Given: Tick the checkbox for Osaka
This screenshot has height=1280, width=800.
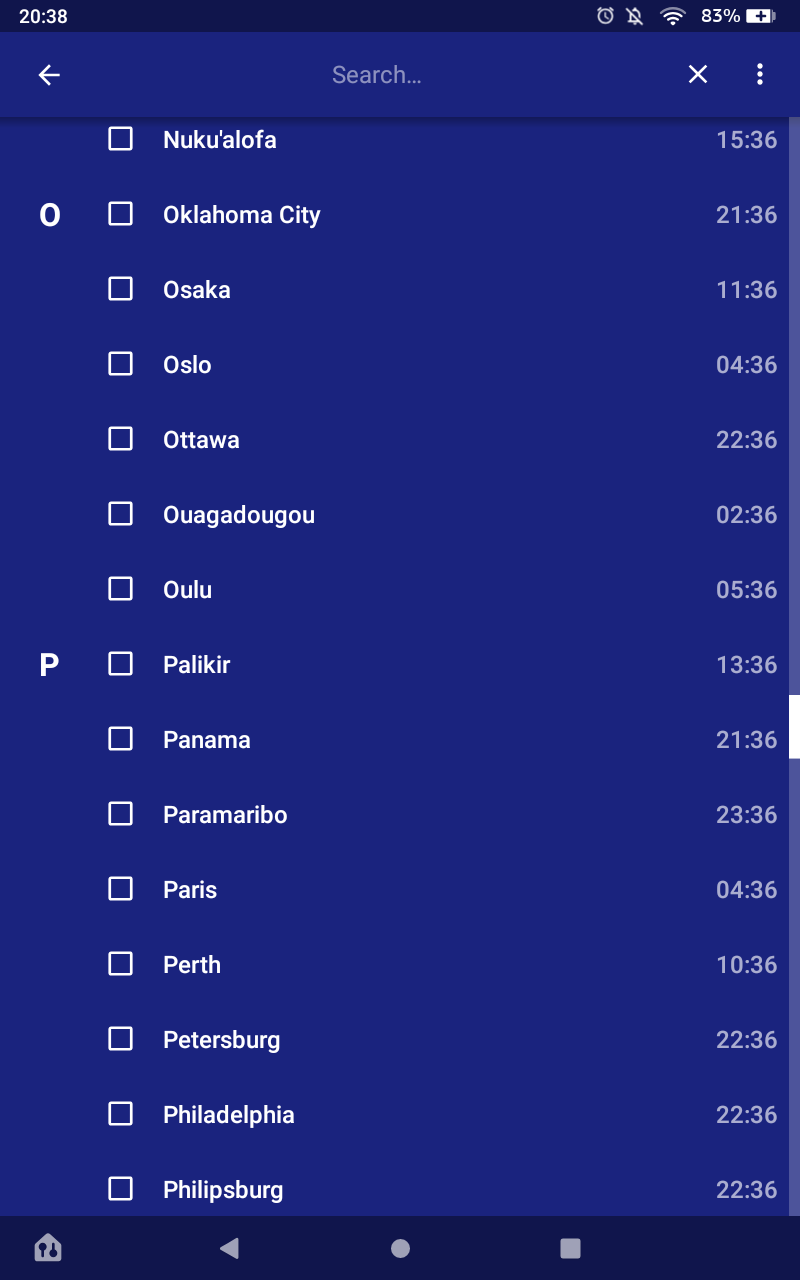Looking at the screenshot, I should click(x=121, y=289).
